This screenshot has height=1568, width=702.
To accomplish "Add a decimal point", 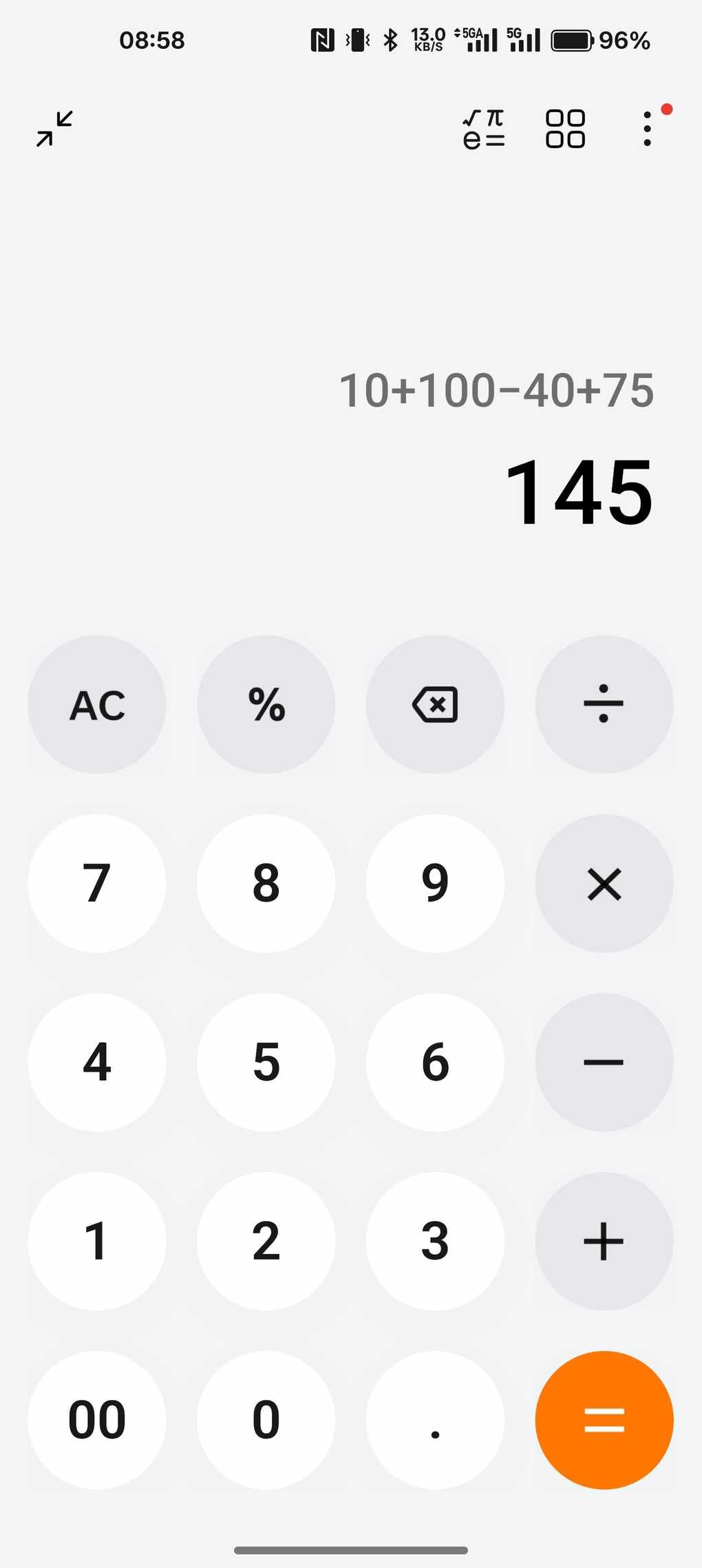I will pyautogui.click(x=435, y=1420).
